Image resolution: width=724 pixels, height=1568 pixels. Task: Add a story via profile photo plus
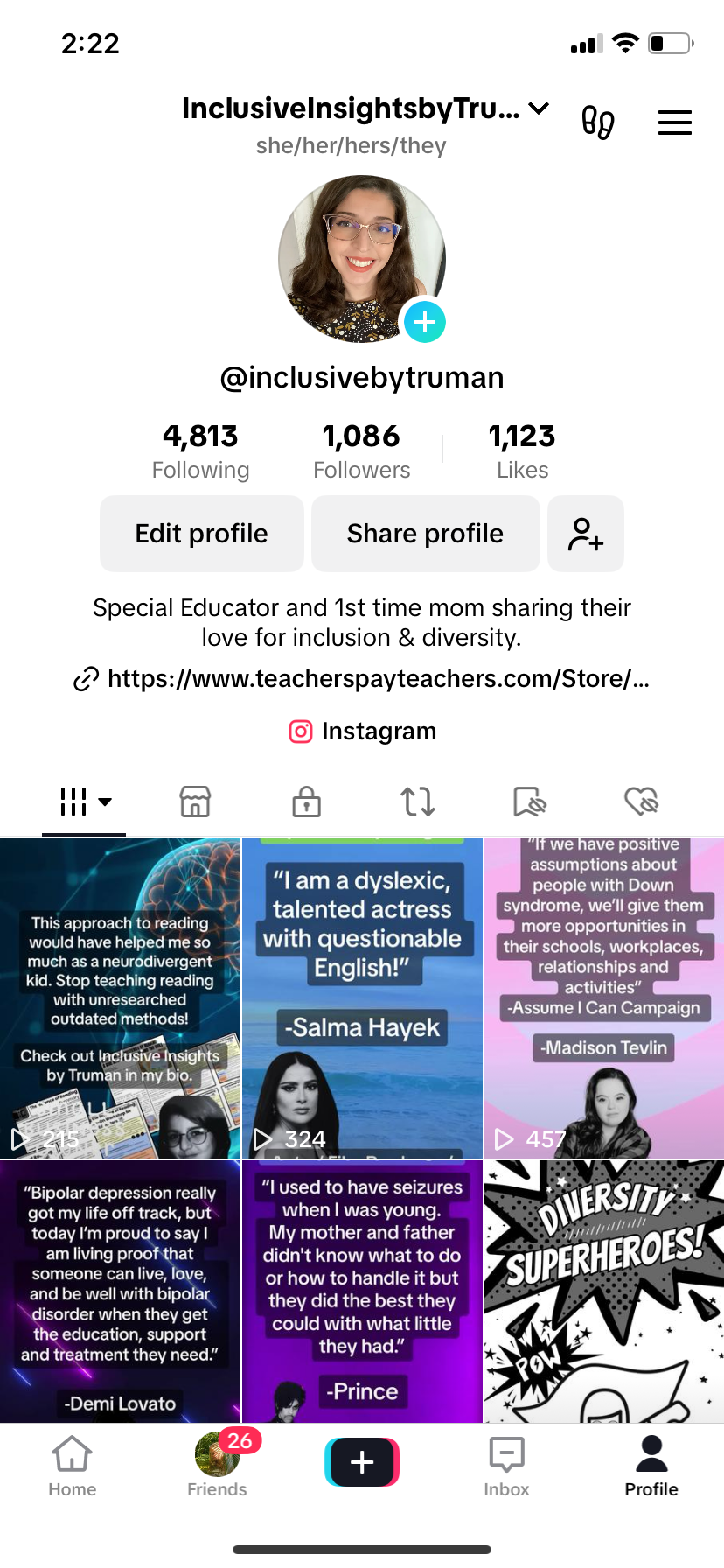tap(425, 322)
